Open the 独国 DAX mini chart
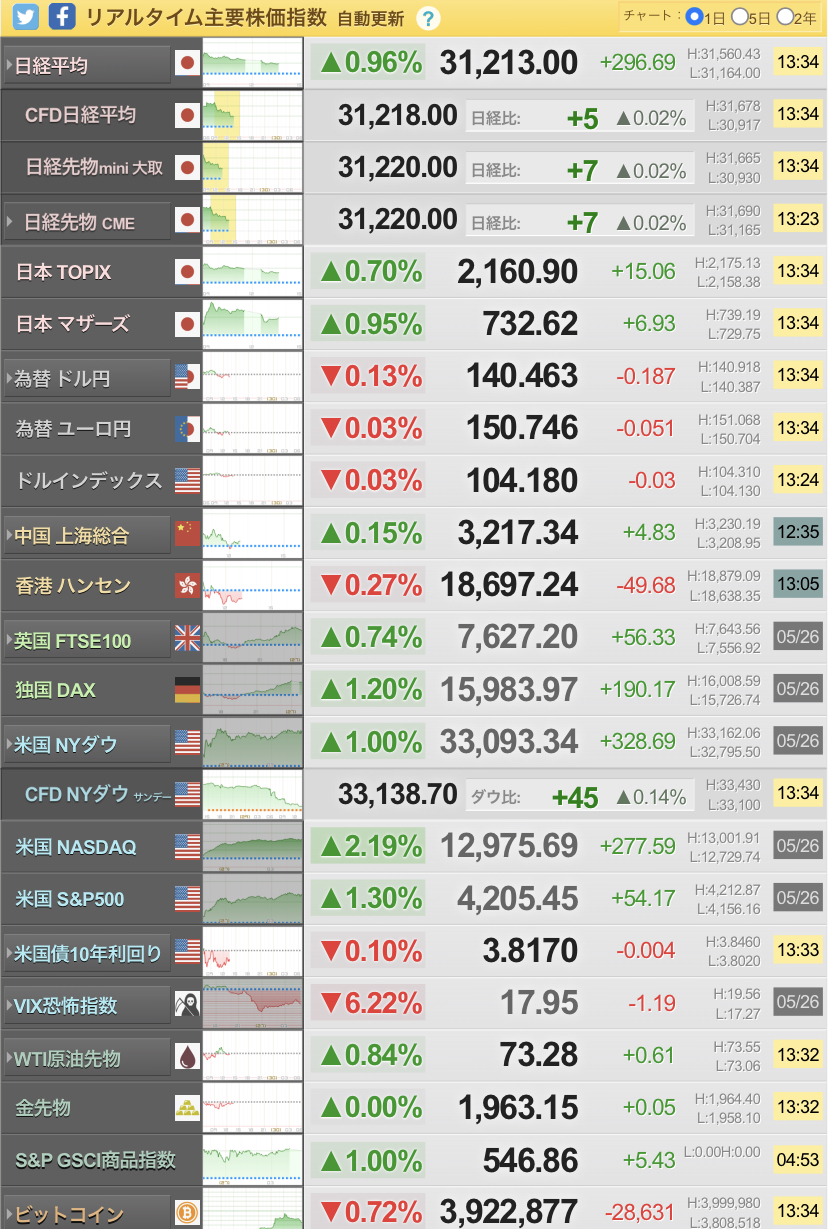Image resolution: width=828 pixels, height=1229 pixels. 252,690
